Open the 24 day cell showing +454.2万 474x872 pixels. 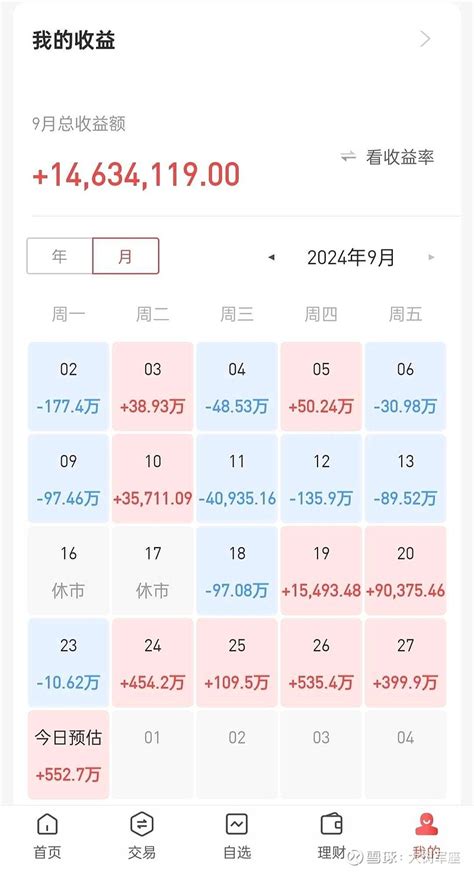pos(152,663)
